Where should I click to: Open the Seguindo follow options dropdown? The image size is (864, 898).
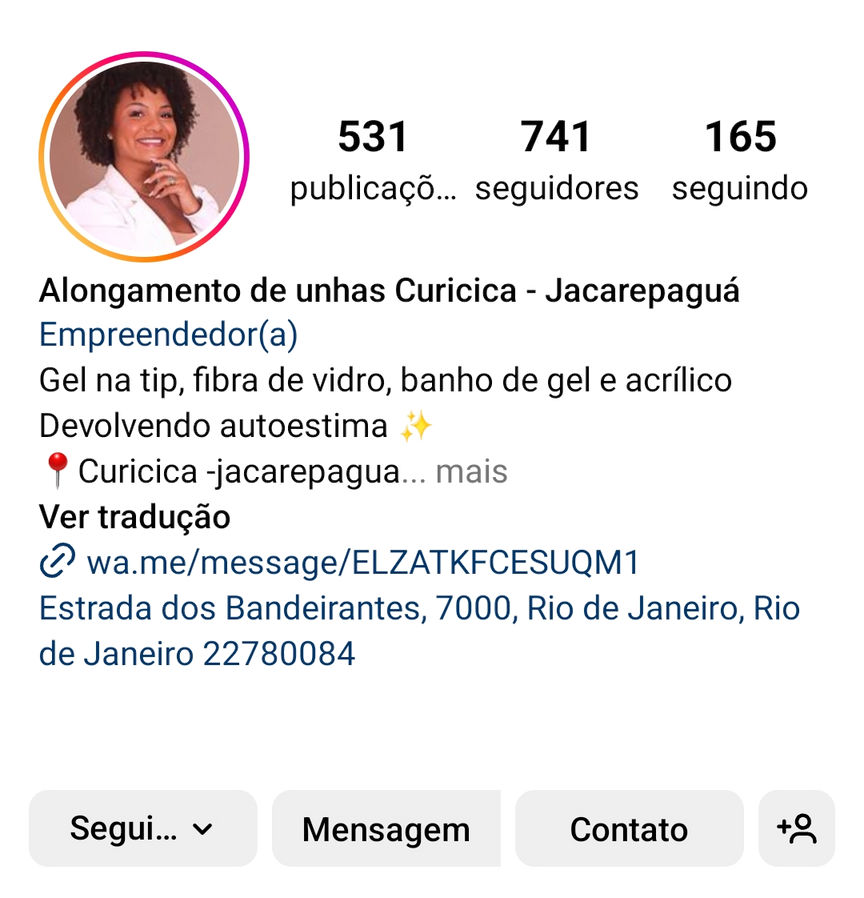pos(142,828)
